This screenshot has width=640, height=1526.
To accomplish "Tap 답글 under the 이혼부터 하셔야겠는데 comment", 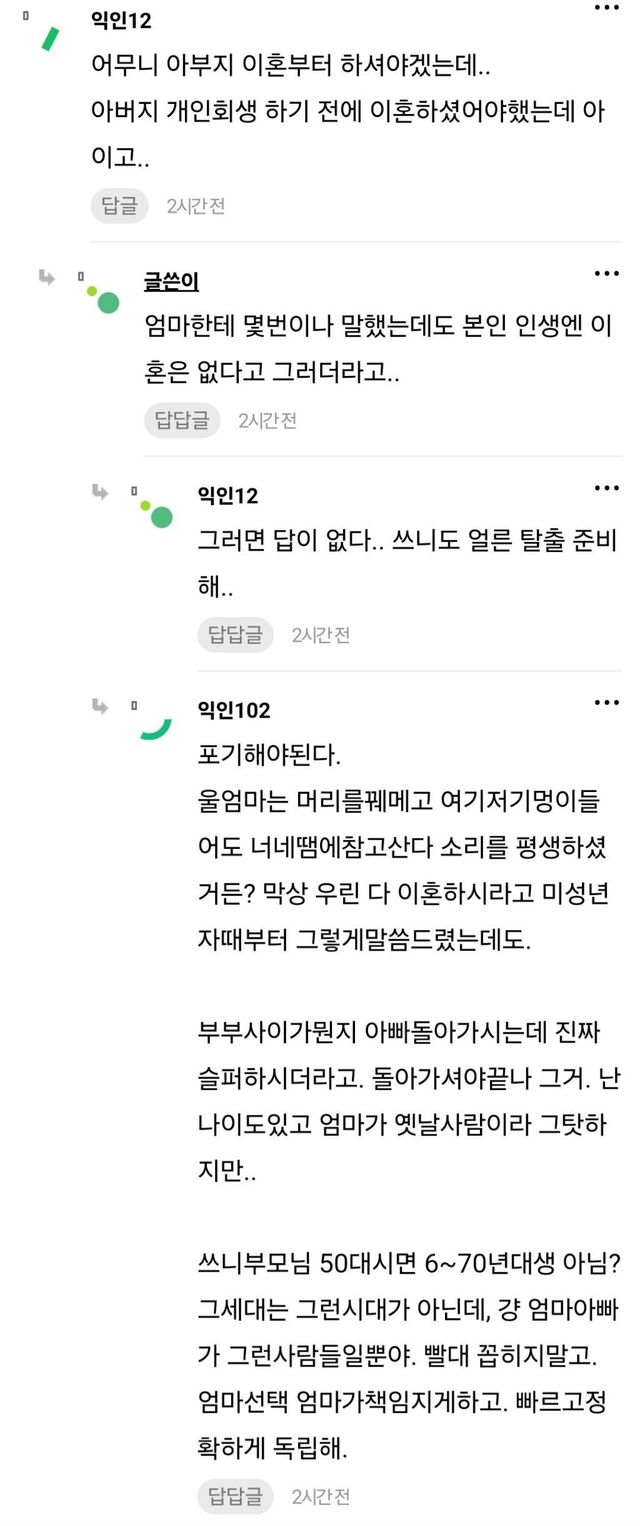I will [x=119, y=206].
